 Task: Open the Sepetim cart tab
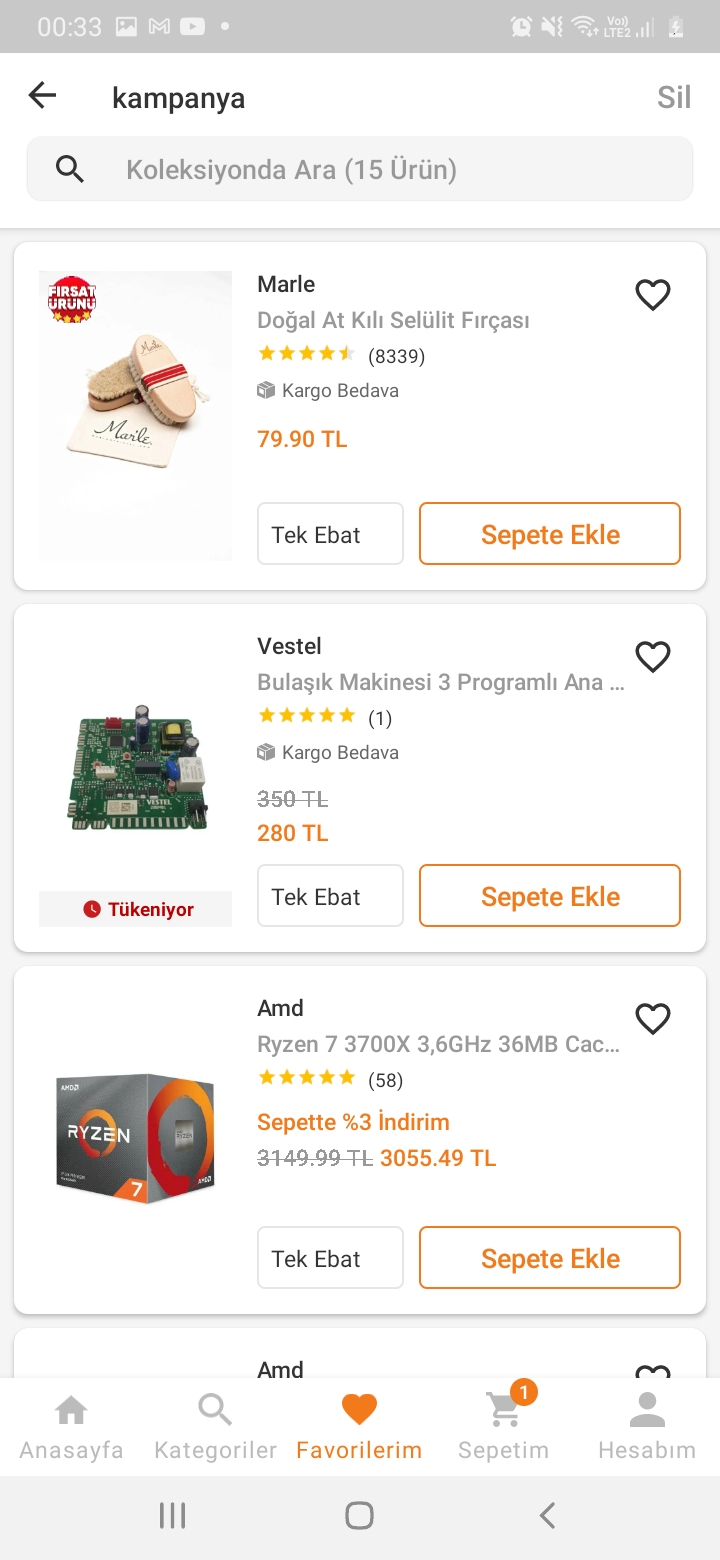[503, 1428]
